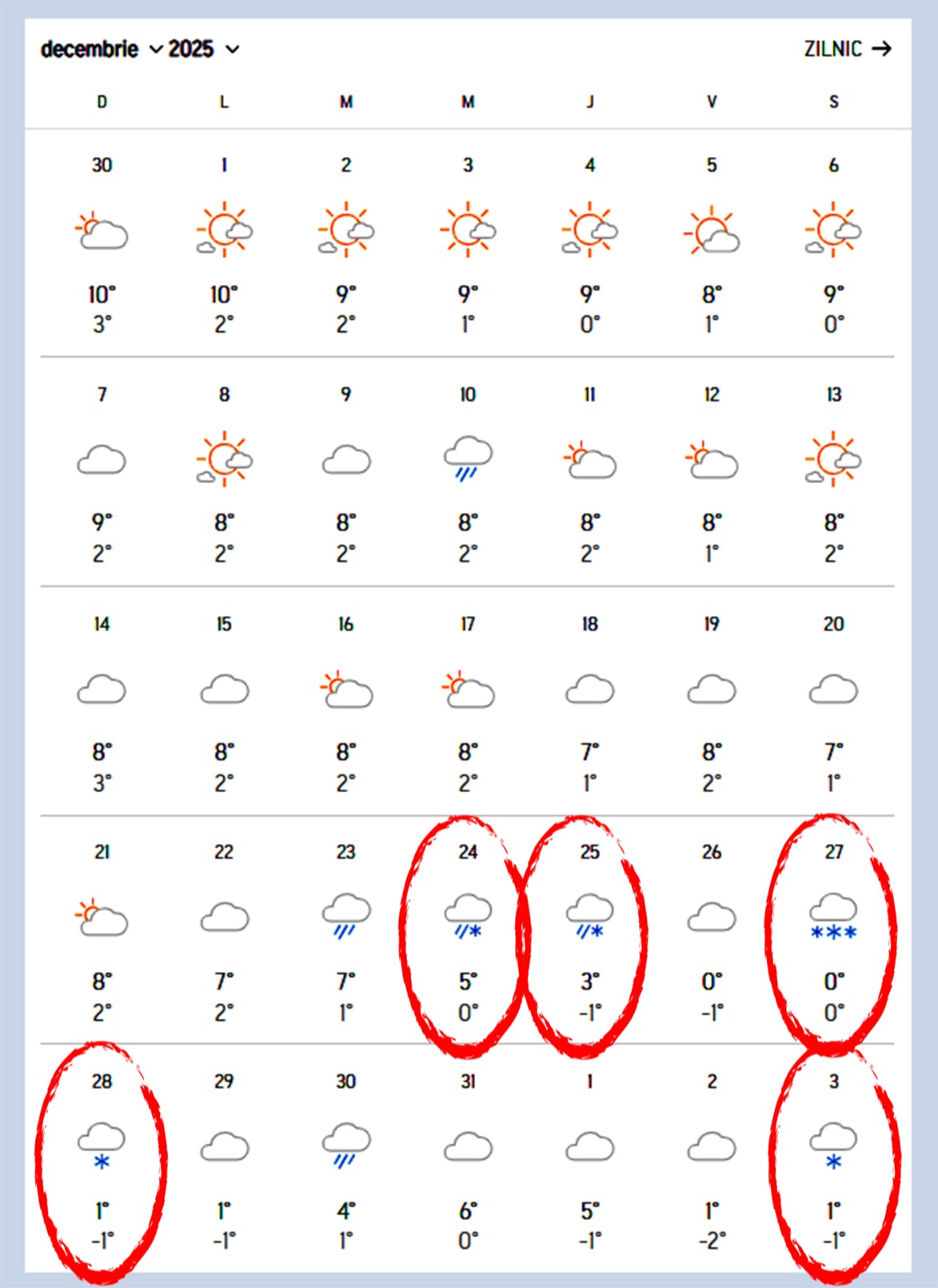Select day 24 with rain and snow

(468, 919)
